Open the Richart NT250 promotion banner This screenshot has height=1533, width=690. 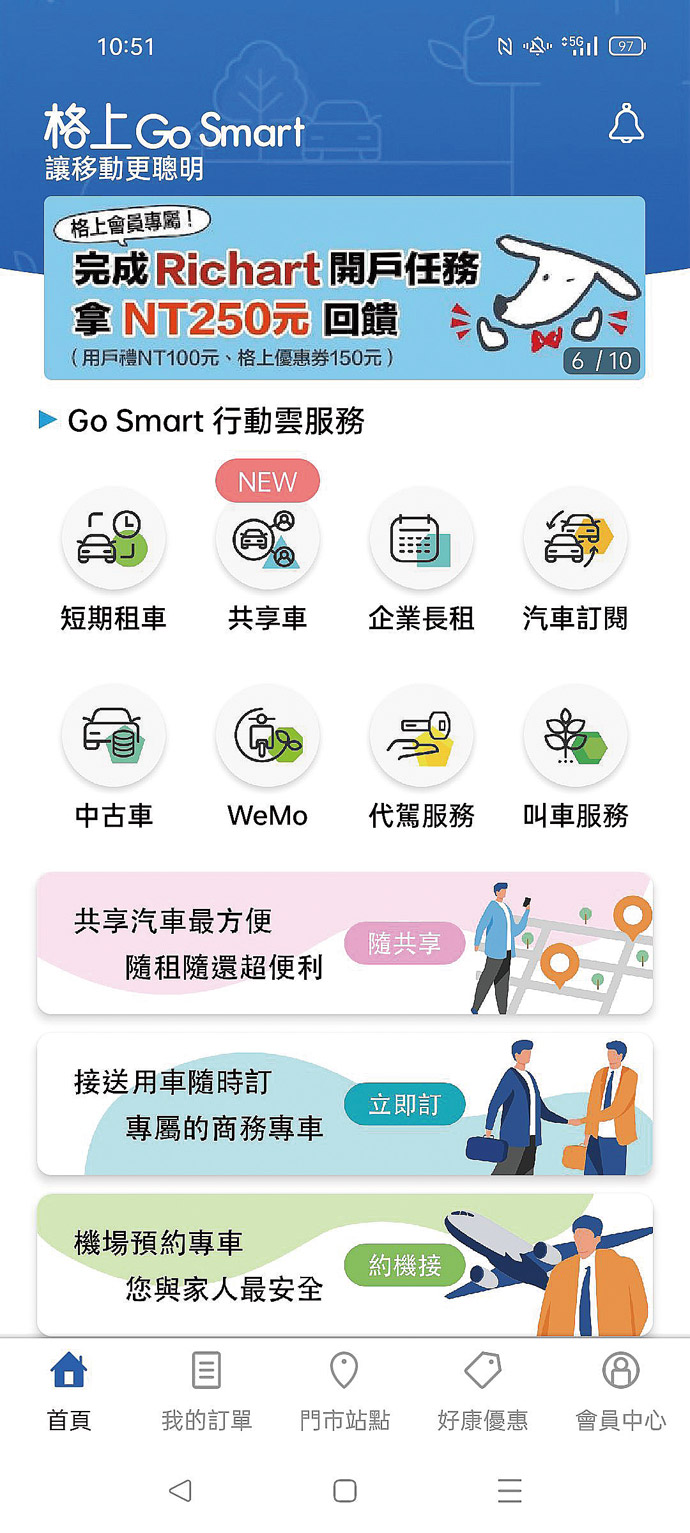pyautogui.click(x=344, y=288)
